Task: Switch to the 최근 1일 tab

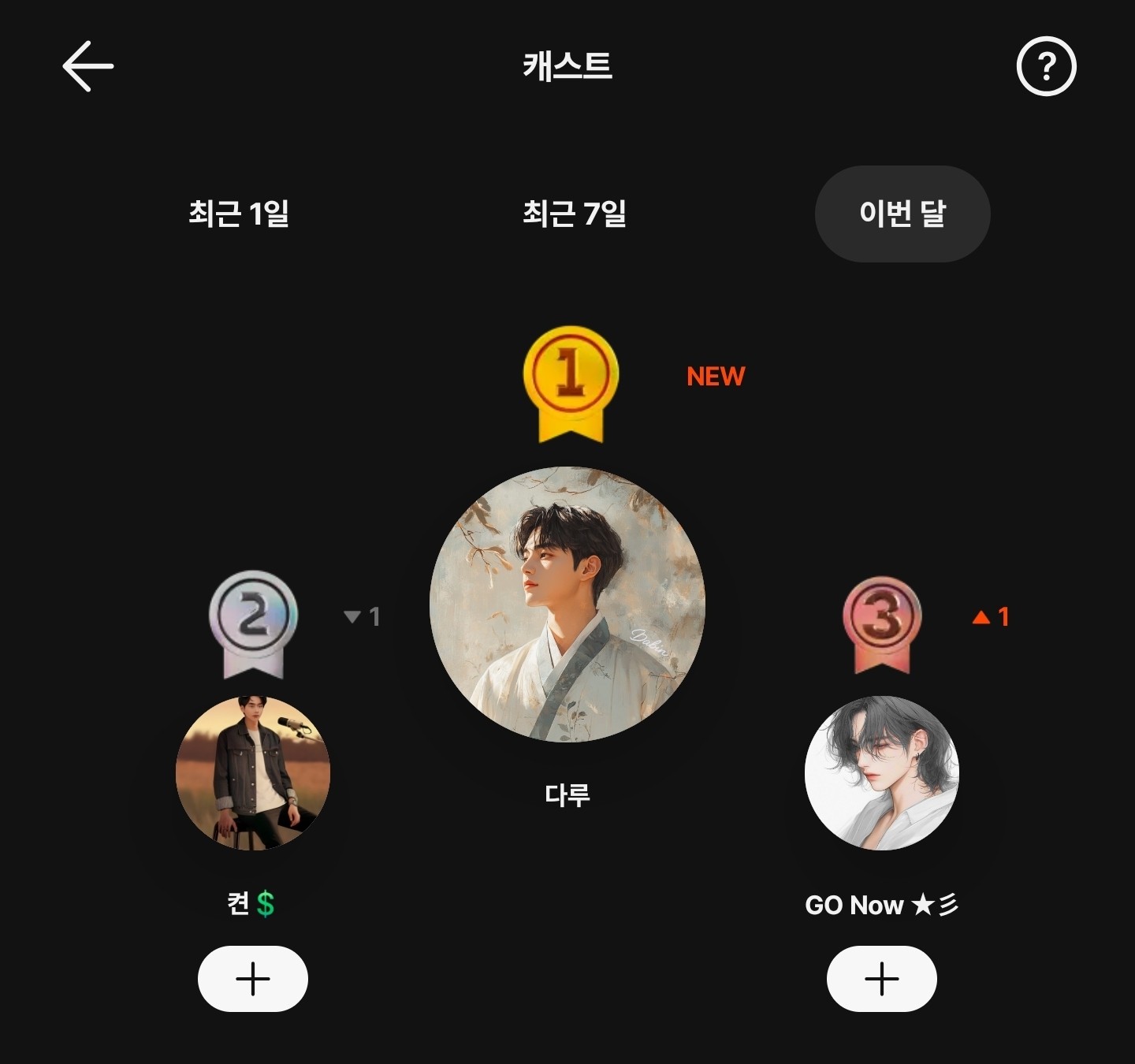Action: click(x=239, y=214)
